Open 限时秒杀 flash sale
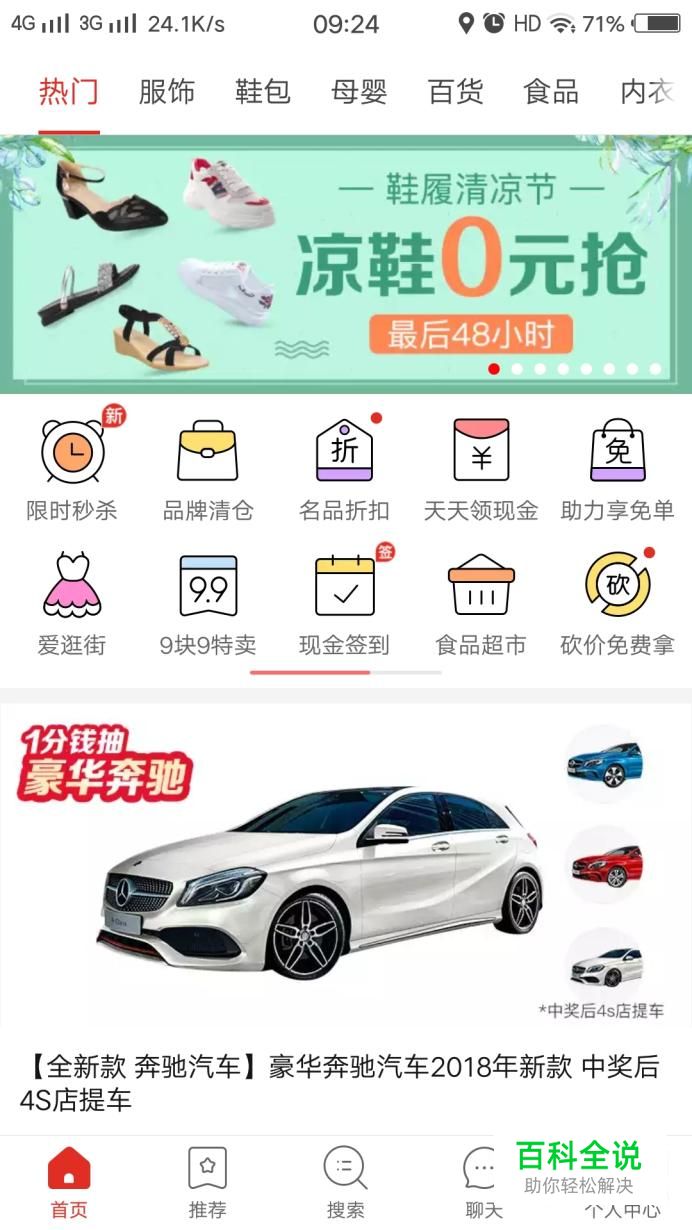The image size is (692, 1230). click(72, 466)
